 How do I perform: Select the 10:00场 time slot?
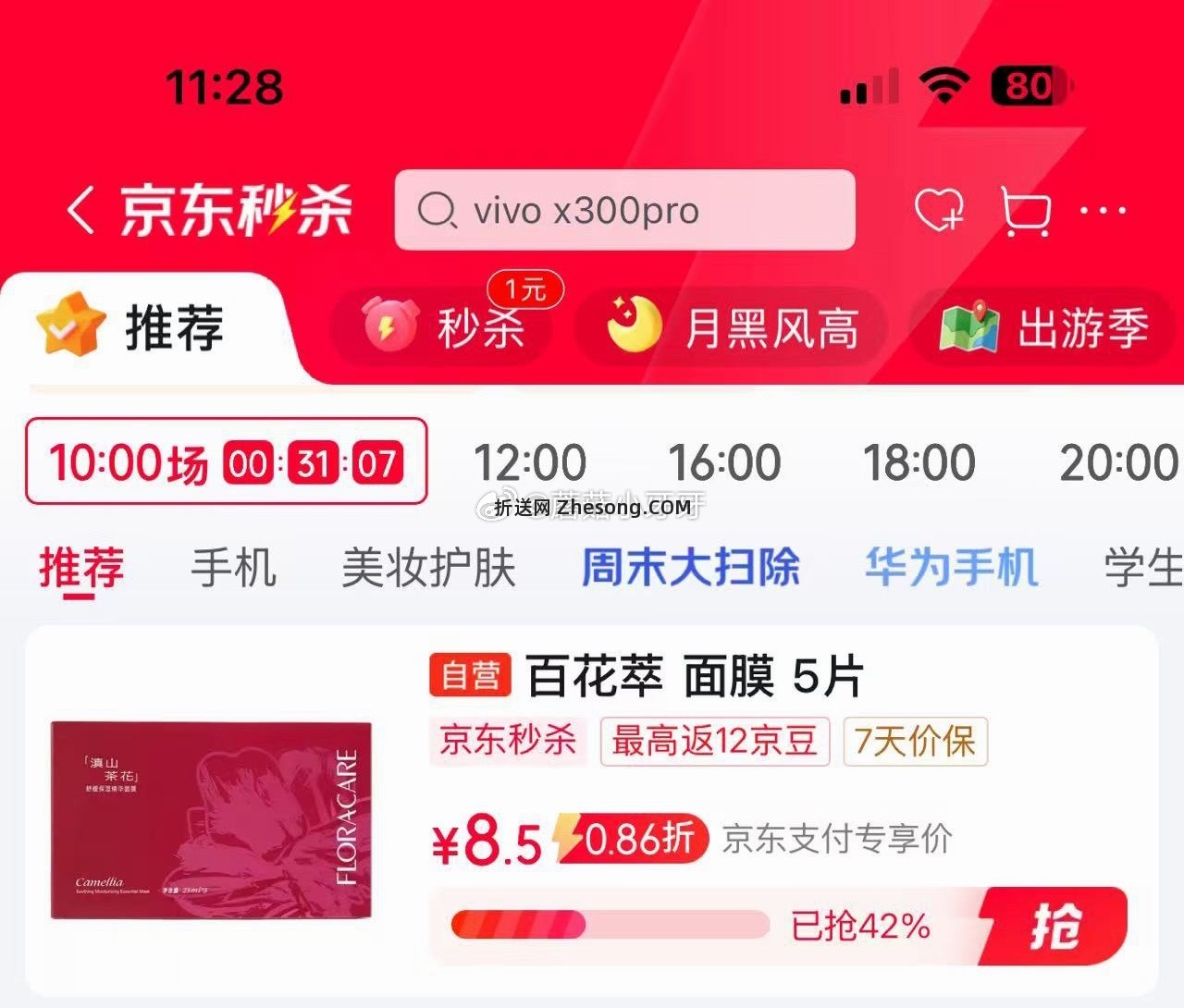point(226,461)
